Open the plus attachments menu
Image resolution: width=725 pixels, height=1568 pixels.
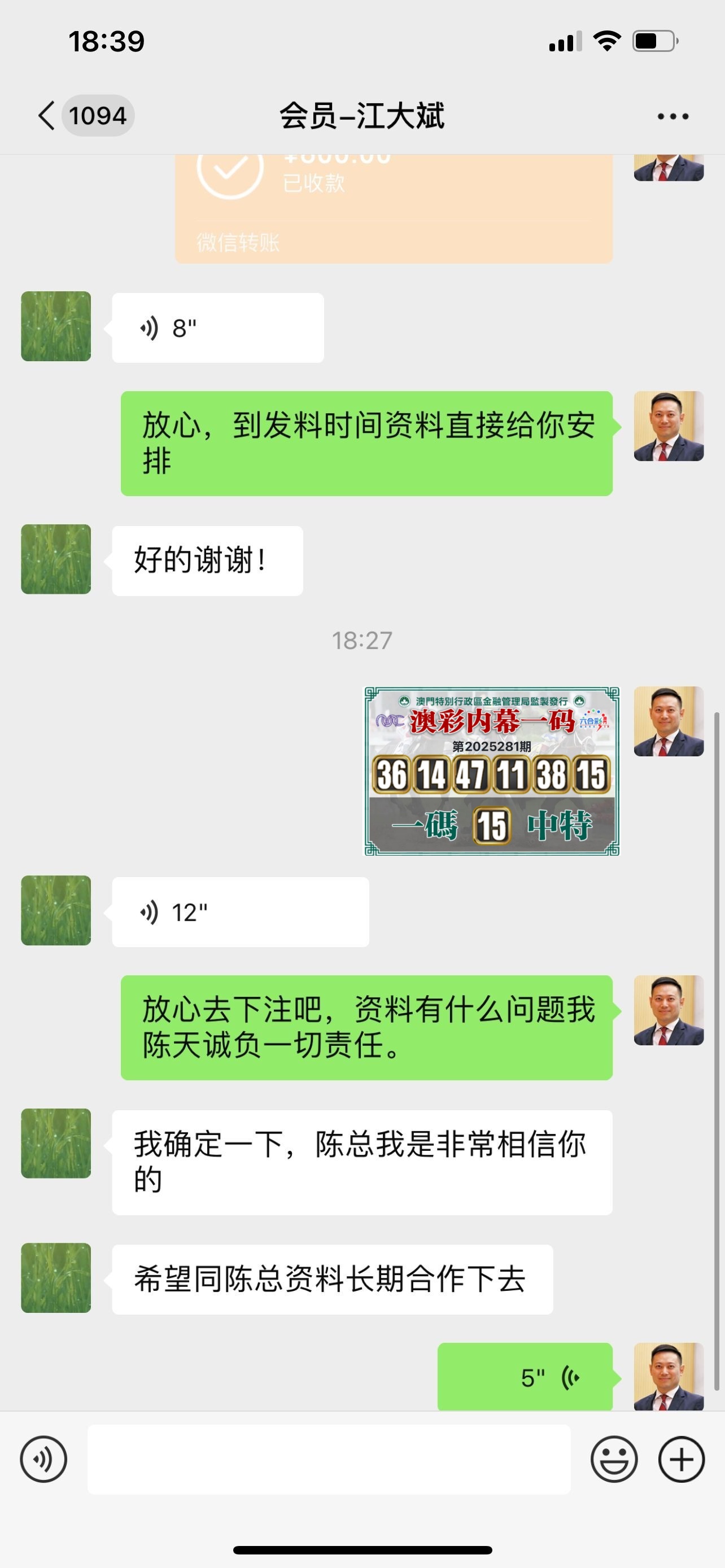point(681,1459)
